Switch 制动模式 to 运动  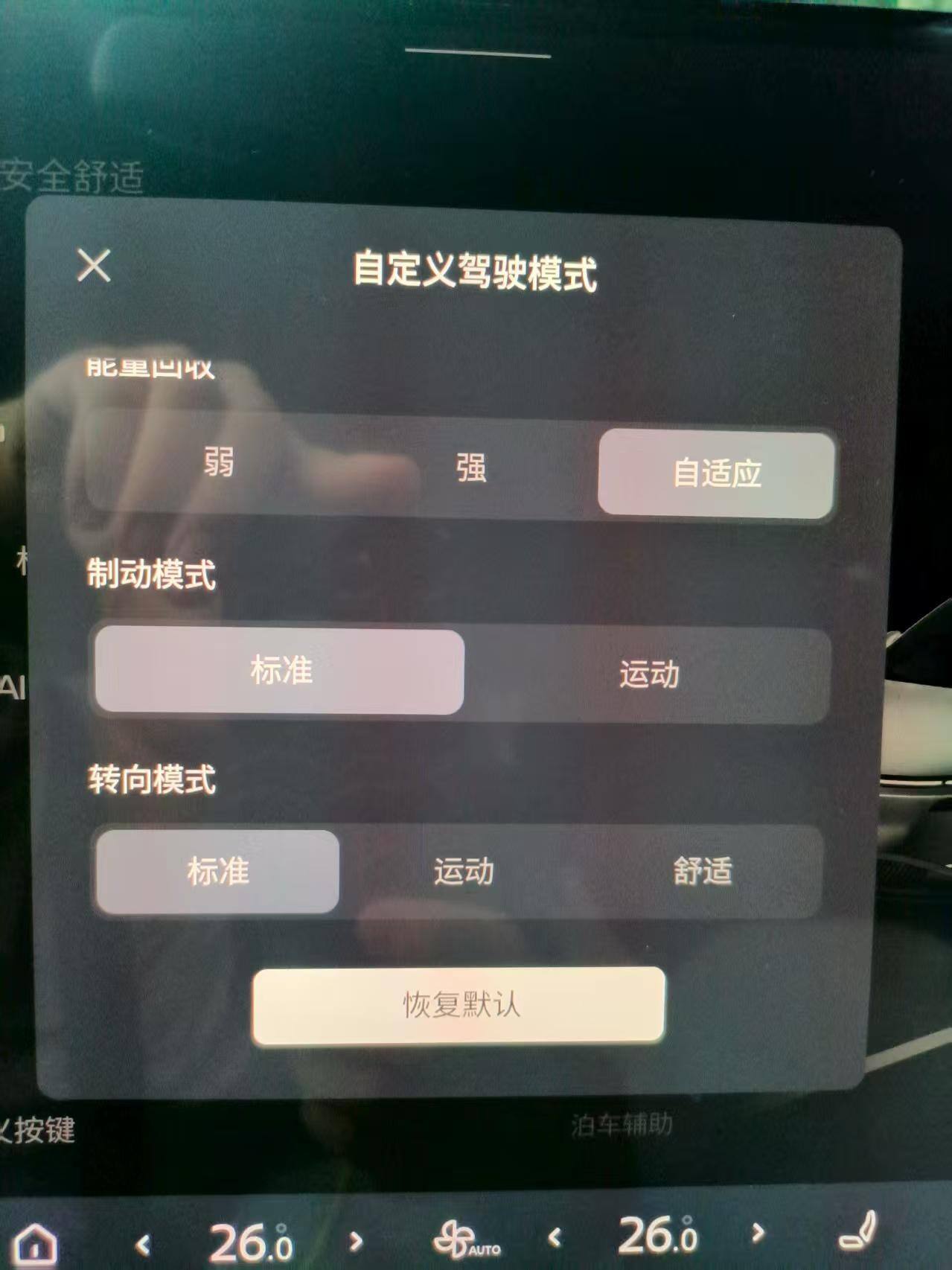click(x=648, y=674)
